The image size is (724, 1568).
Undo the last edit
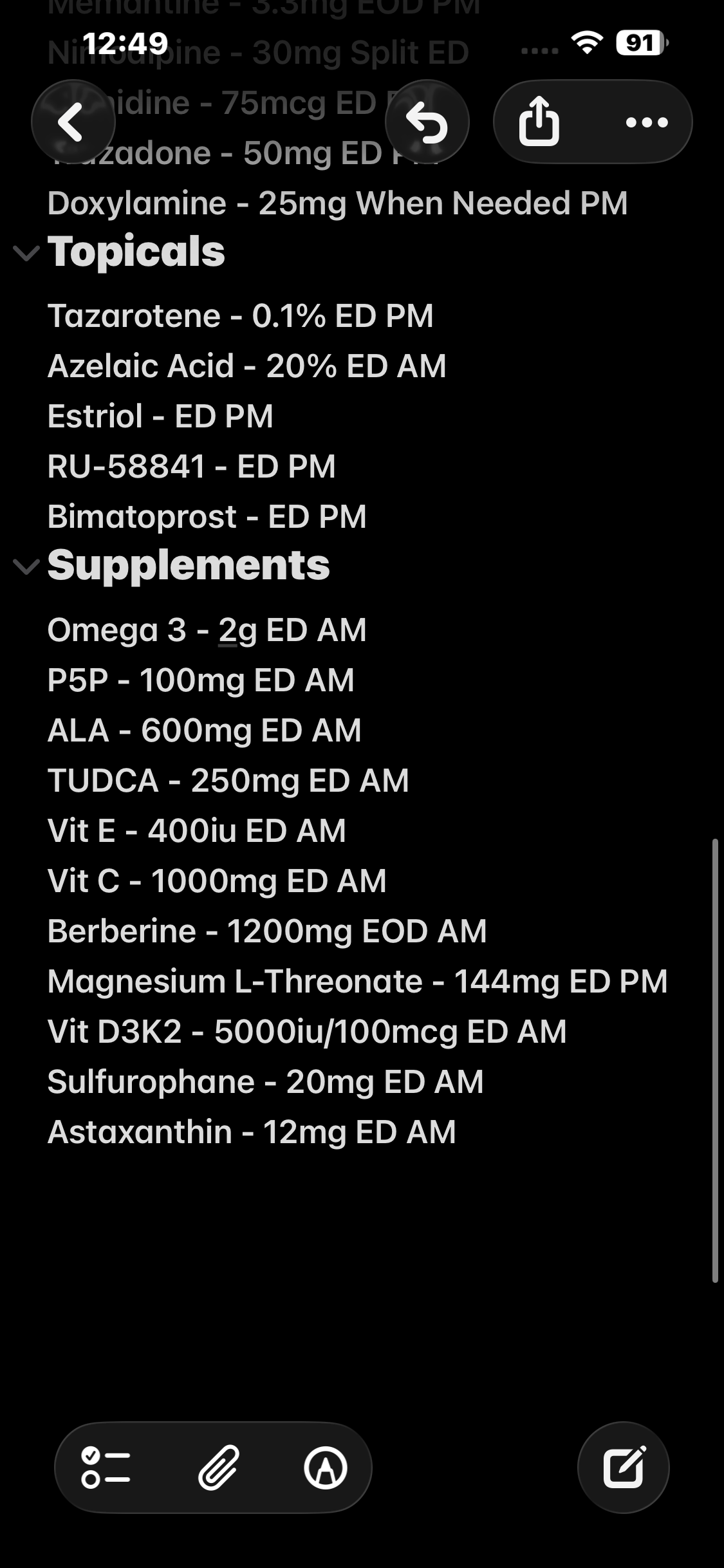[427, 122]
